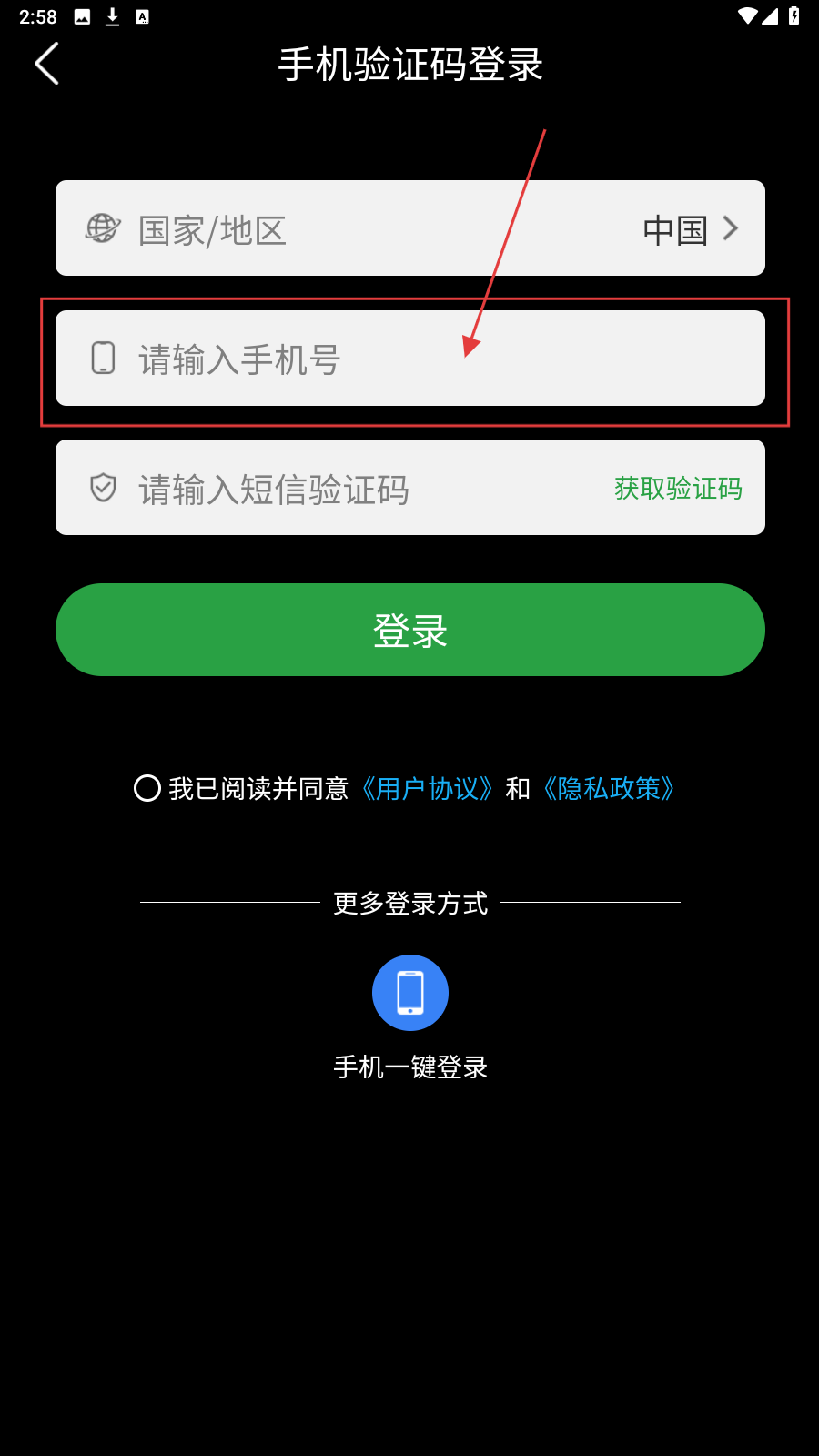Open the 《用户协议》 link
Viewport: 819px width, 1456px height.
tap(428, 788)
